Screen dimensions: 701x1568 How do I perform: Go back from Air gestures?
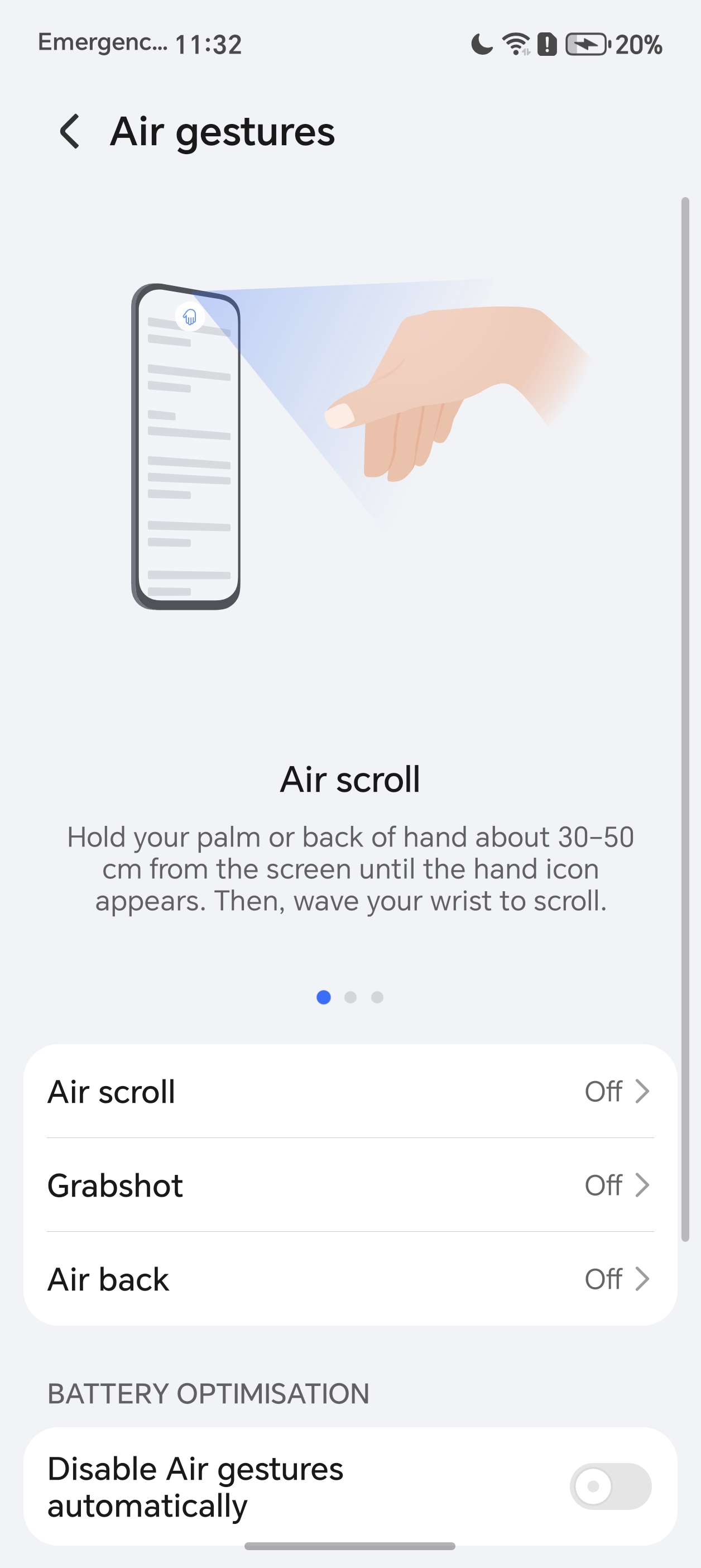pyautogui.click(x=70, y=131)
